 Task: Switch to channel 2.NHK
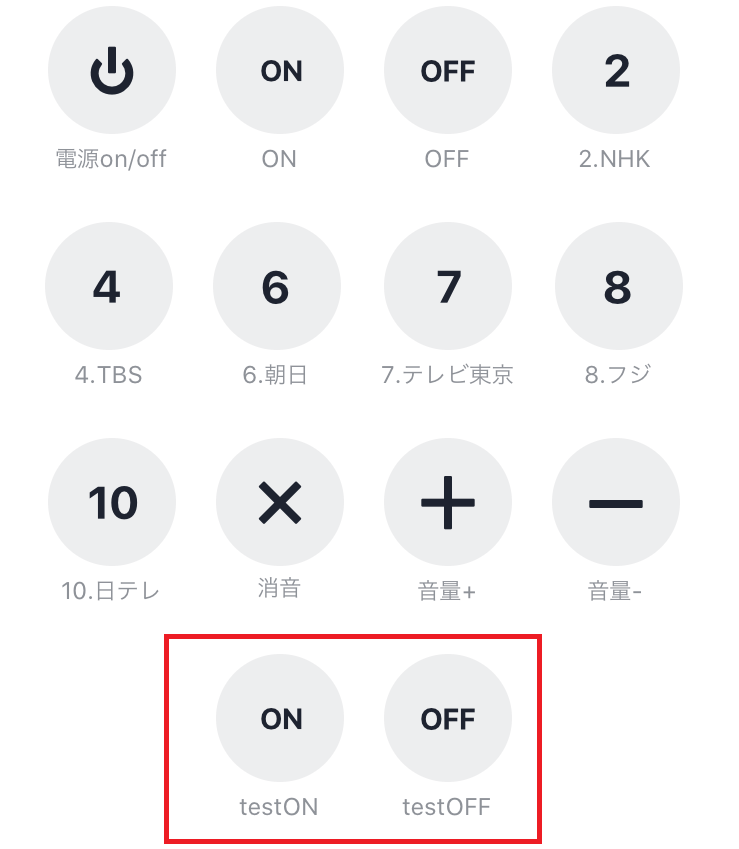pos(616,71)
